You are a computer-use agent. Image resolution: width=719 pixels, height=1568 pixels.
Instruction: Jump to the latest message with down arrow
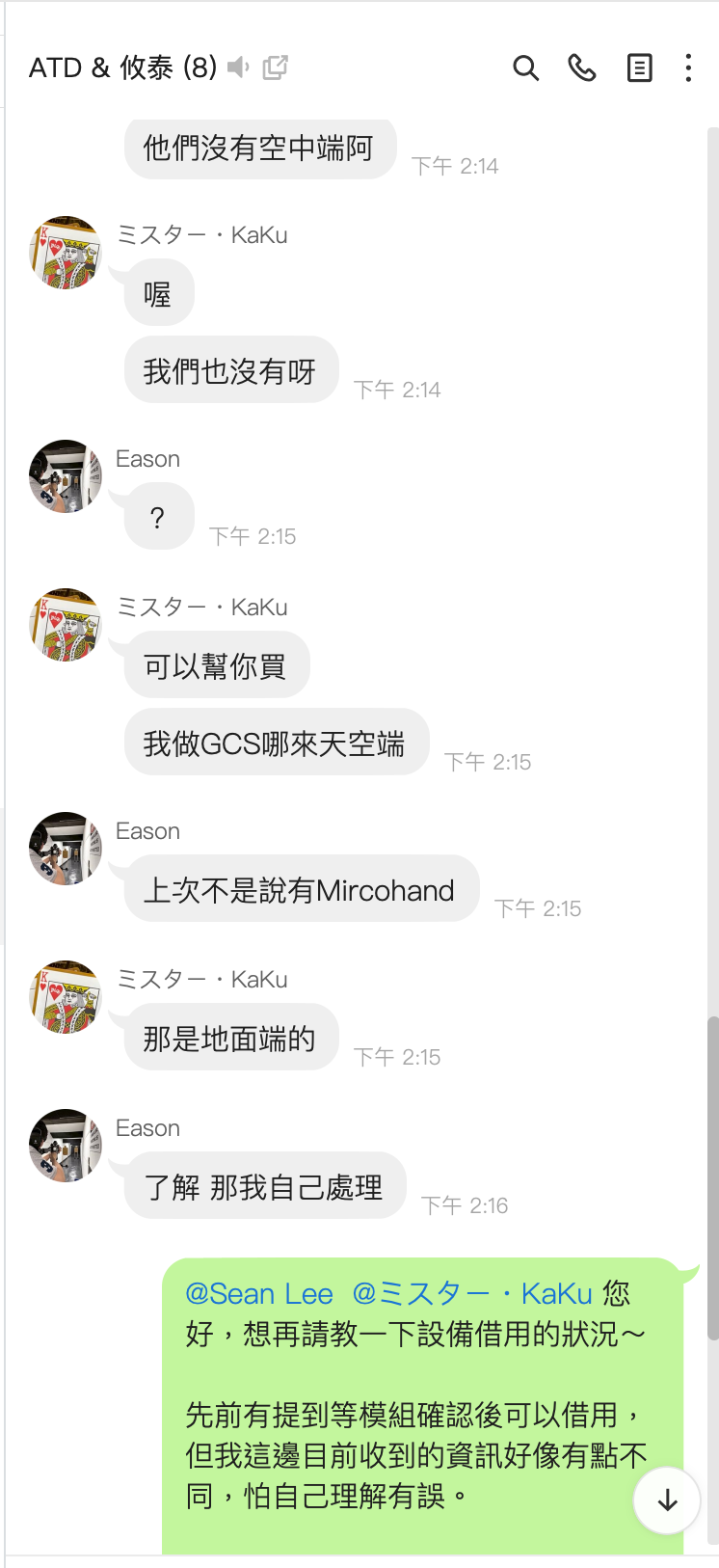667,1500
